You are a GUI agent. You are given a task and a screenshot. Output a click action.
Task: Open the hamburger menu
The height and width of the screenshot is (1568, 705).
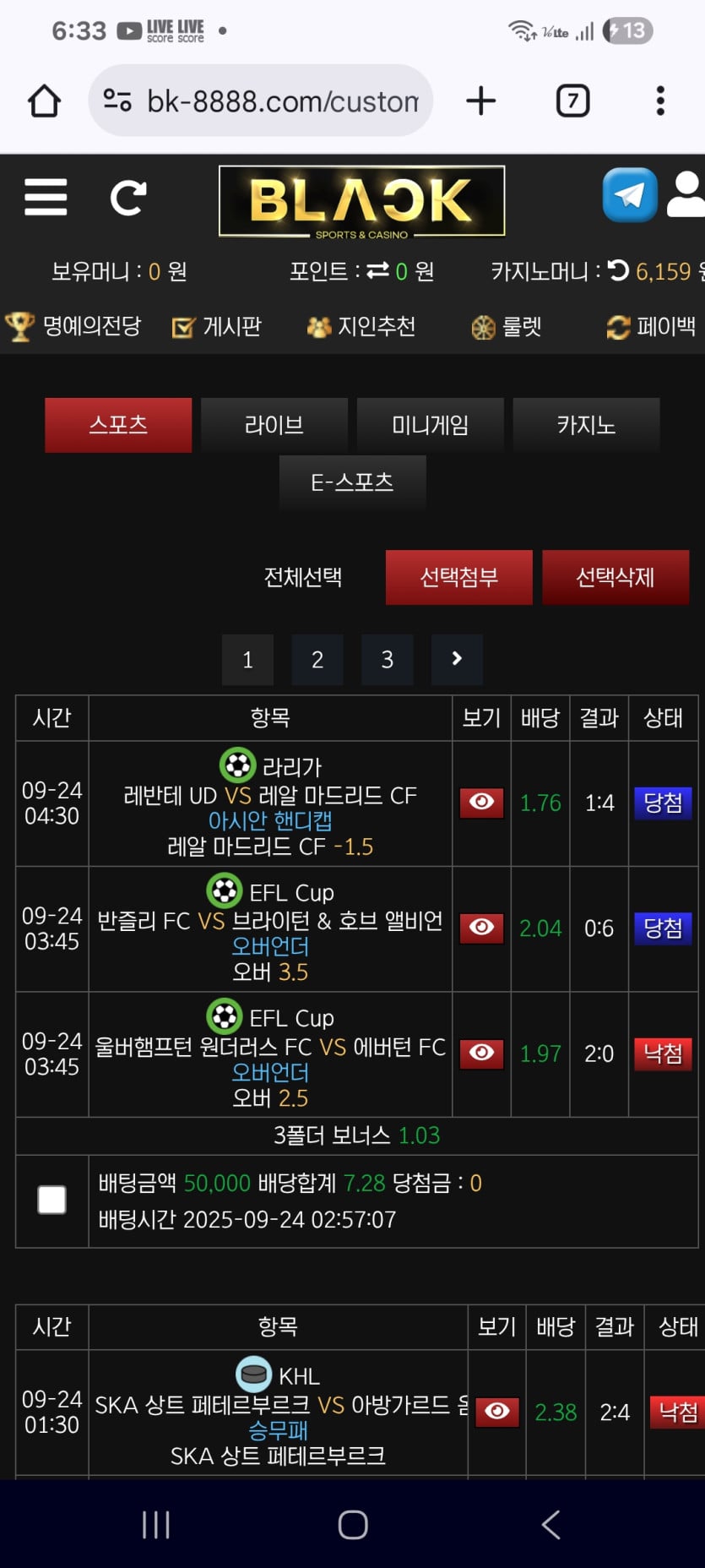46,198
